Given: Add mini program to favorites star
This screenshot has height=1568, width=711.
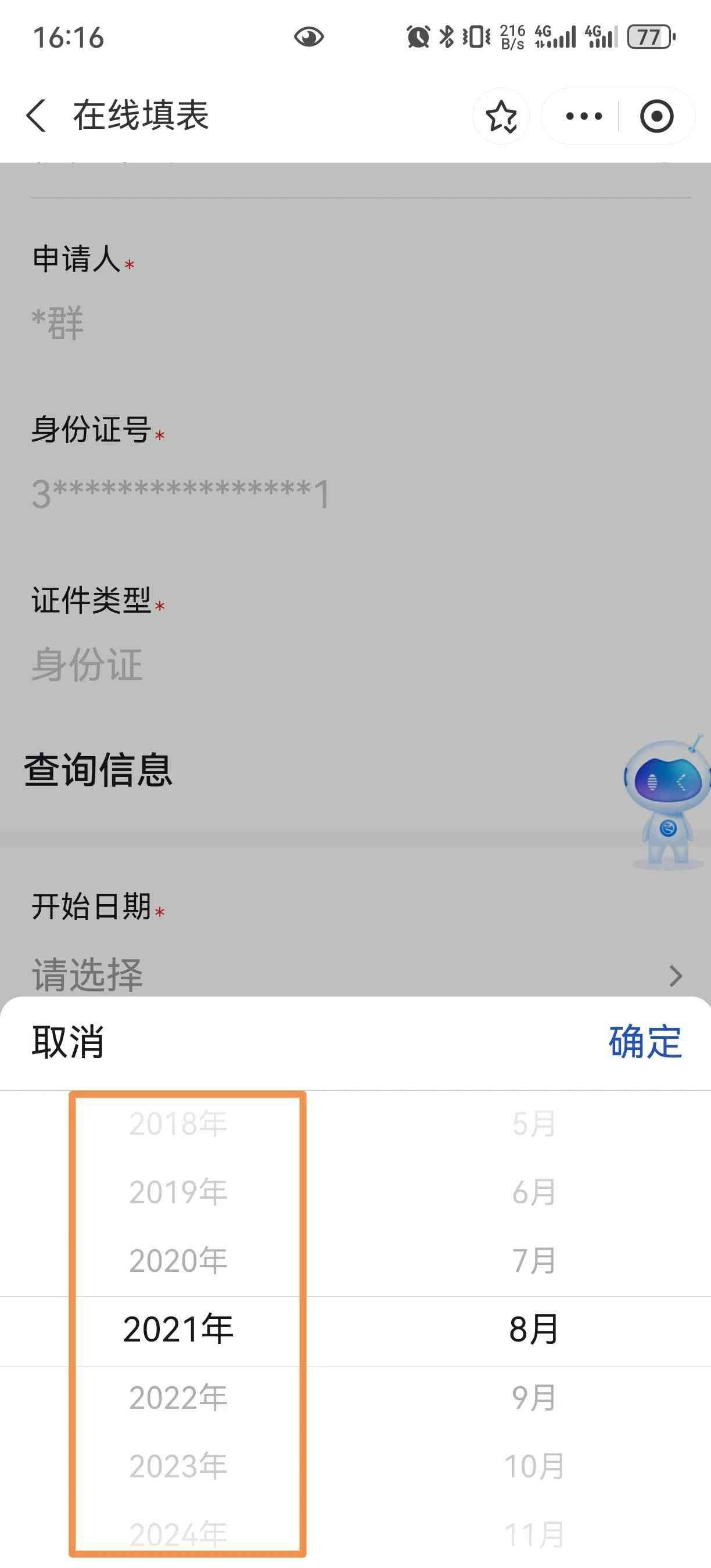Looking at the screenshot, I should [501, 116].
